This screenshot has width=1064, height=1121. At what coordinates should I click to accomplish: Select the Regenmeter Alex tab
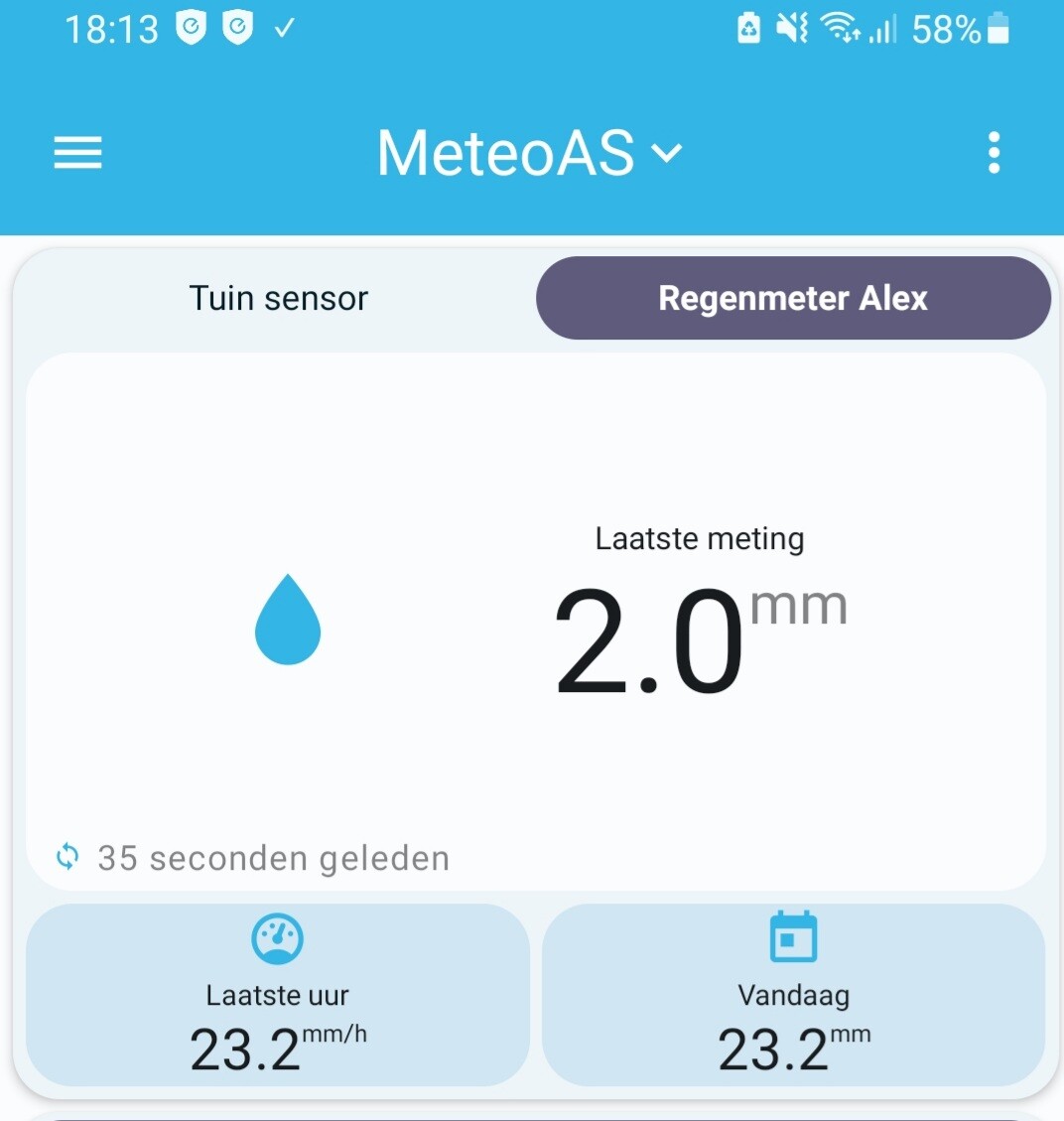792,298
